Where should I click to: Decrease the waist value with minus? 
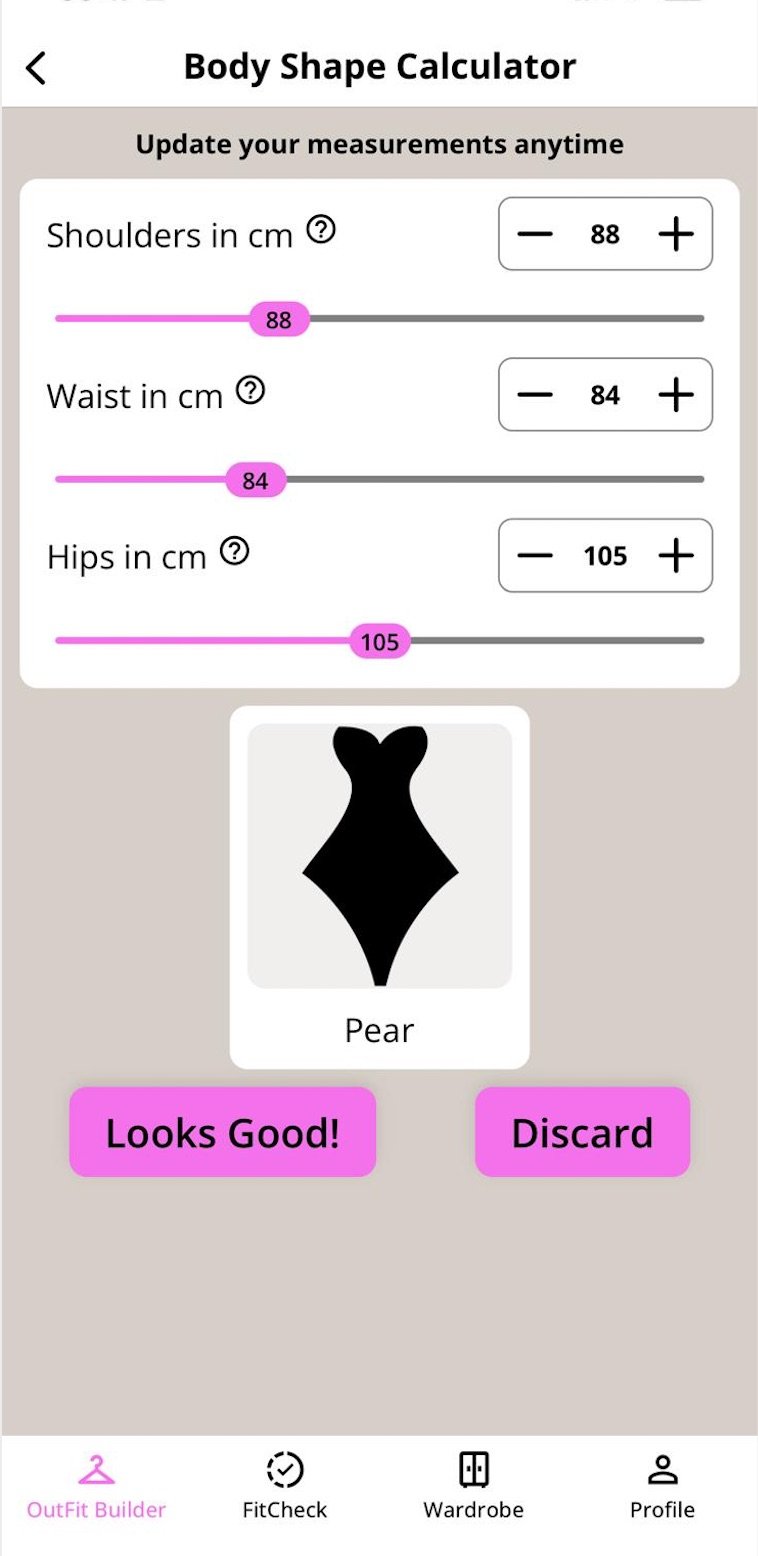(535, 395)
